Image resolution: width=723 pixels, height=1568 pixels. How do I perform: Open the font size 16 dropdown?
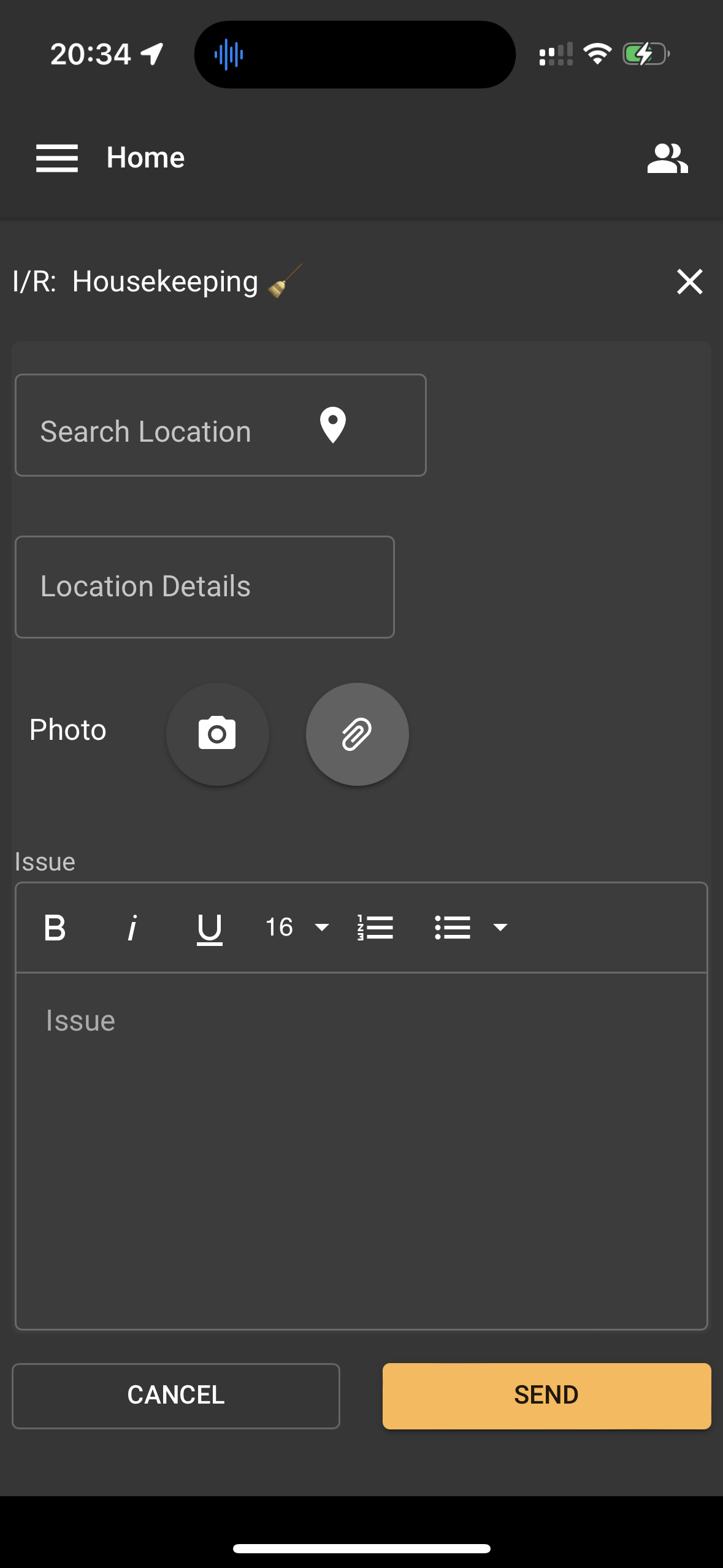[297, 928]
